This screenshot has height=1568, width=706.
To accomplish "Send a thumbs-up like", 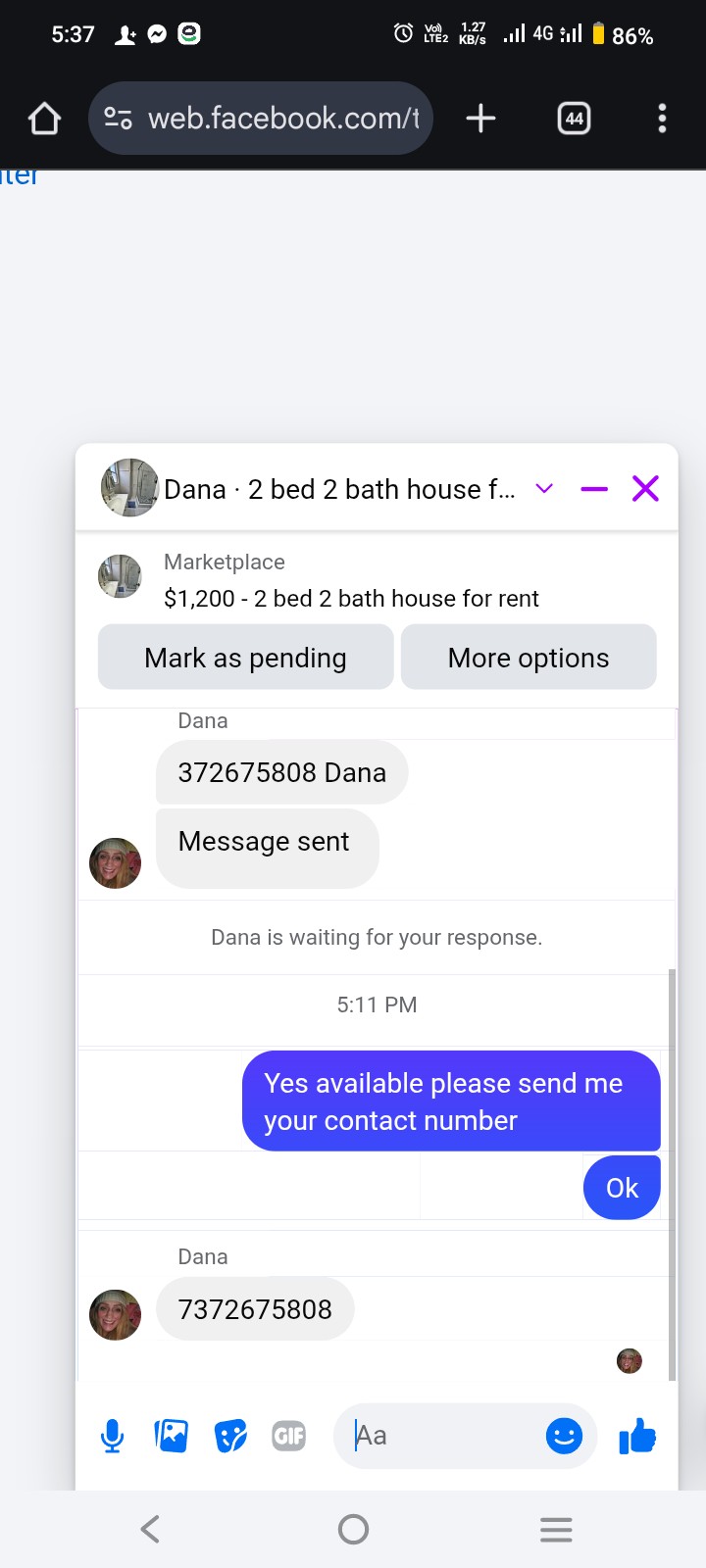I will (637, 1437).
